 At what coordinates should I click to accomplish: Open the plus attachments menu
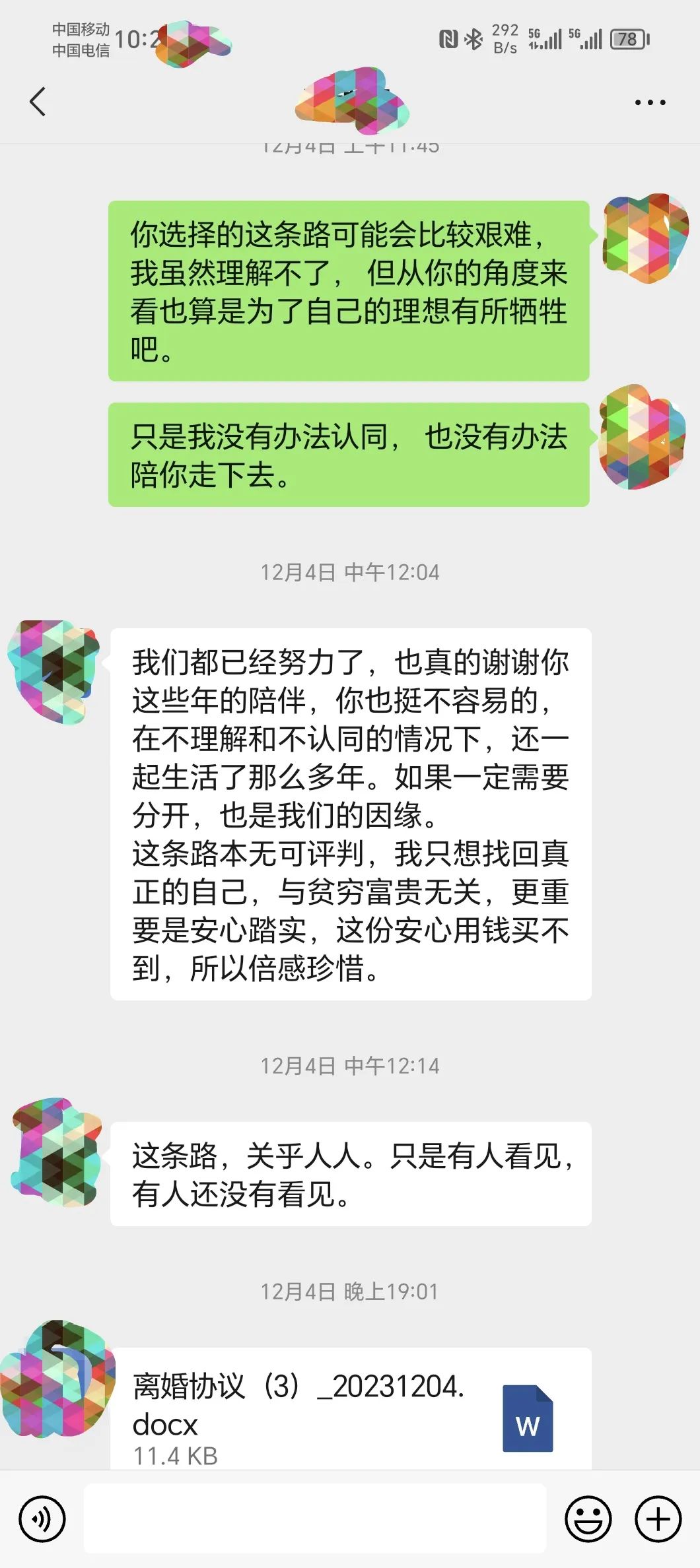point(658,1519)
